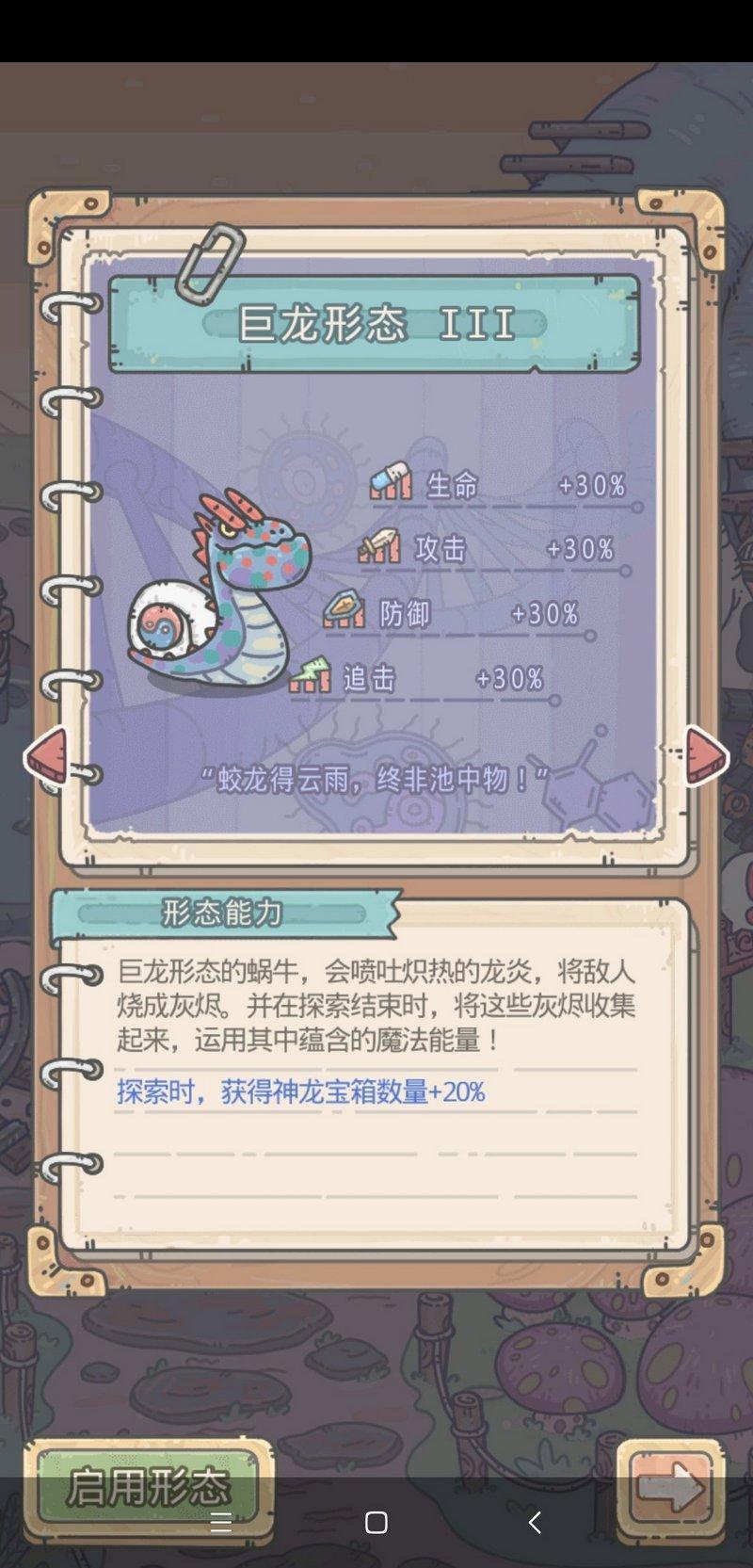Open recent apps from navigation bar
Screen dimensions: 753x1568
[220, 1523]
